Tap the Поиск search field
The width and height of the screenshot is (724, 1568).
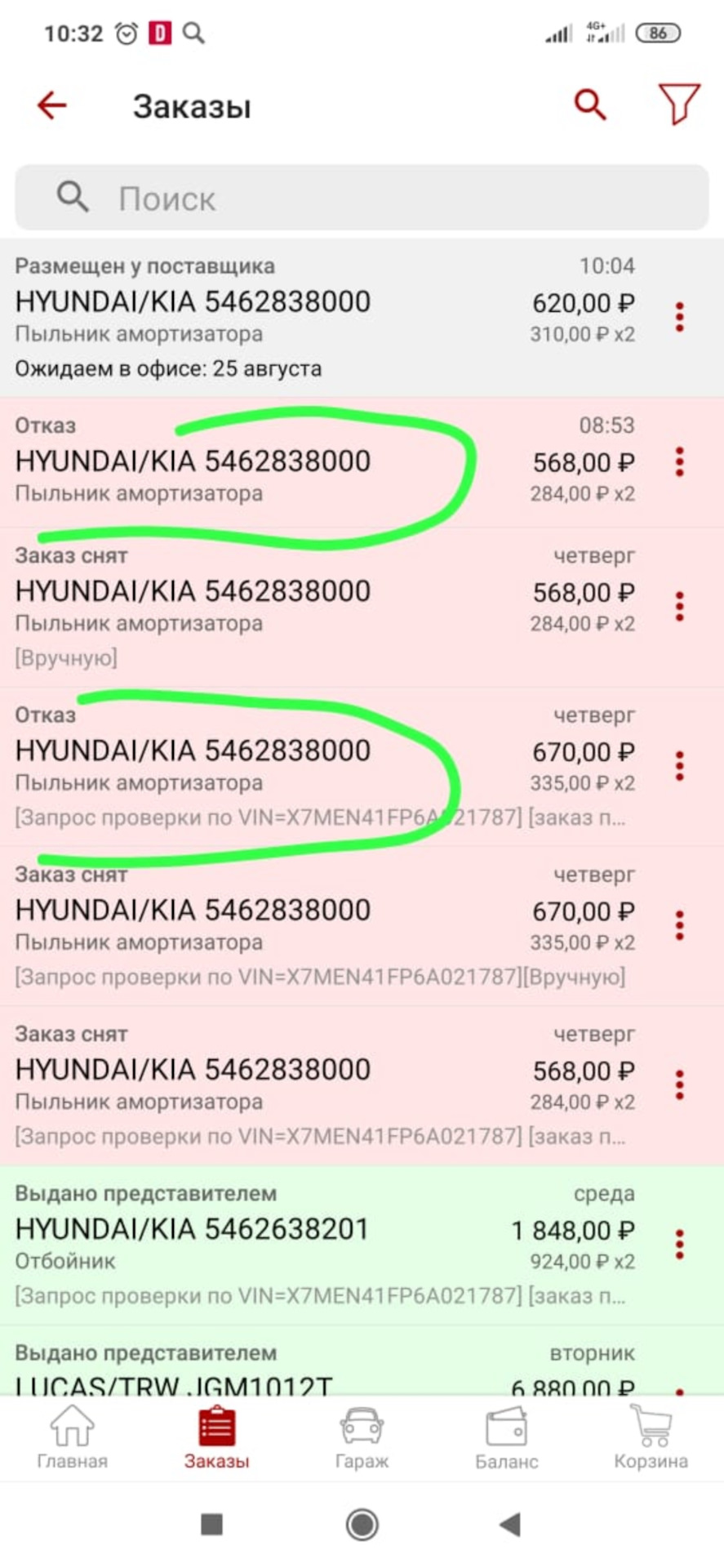(x=362, y=198)
